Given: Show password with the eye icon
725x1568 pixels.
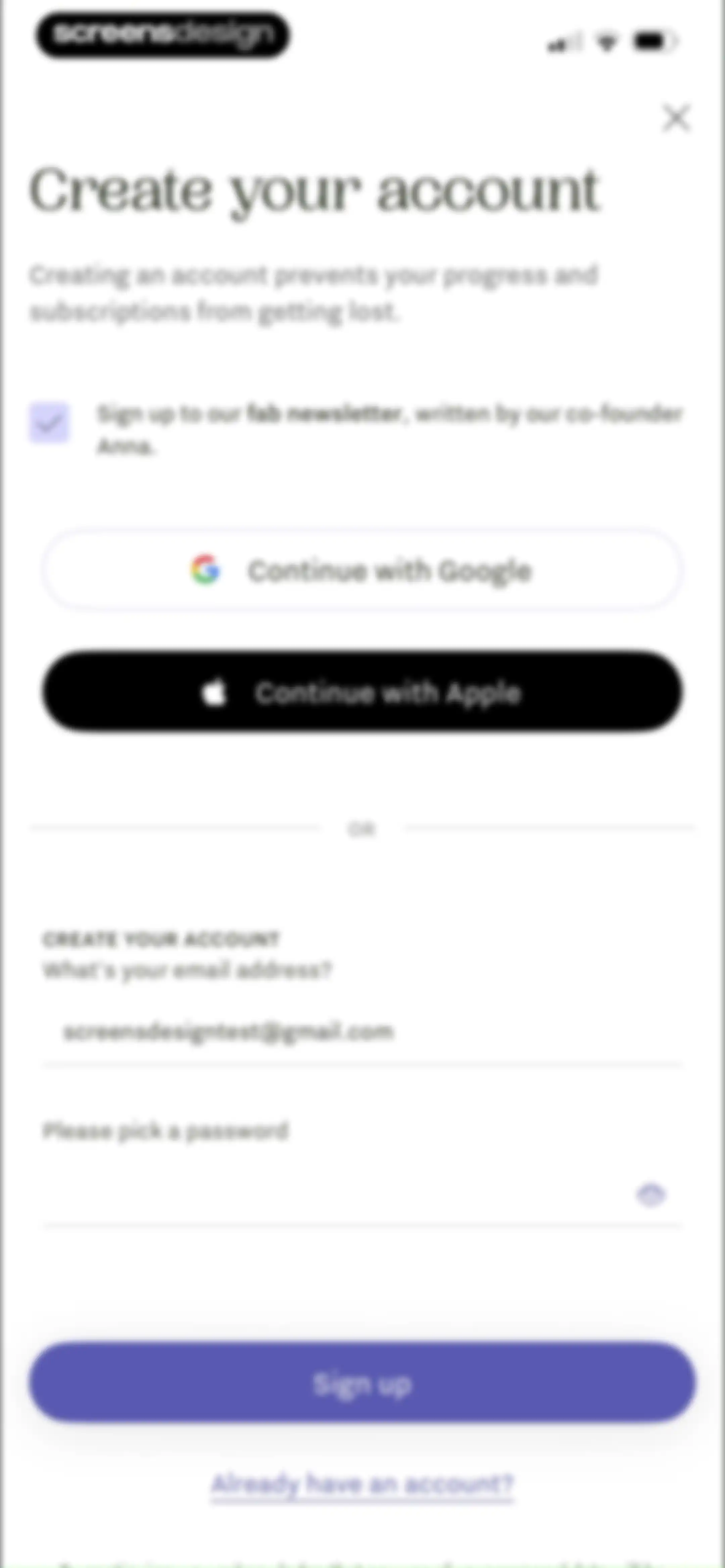Looking at the screenshot, I should click(x=651, y=1195).
